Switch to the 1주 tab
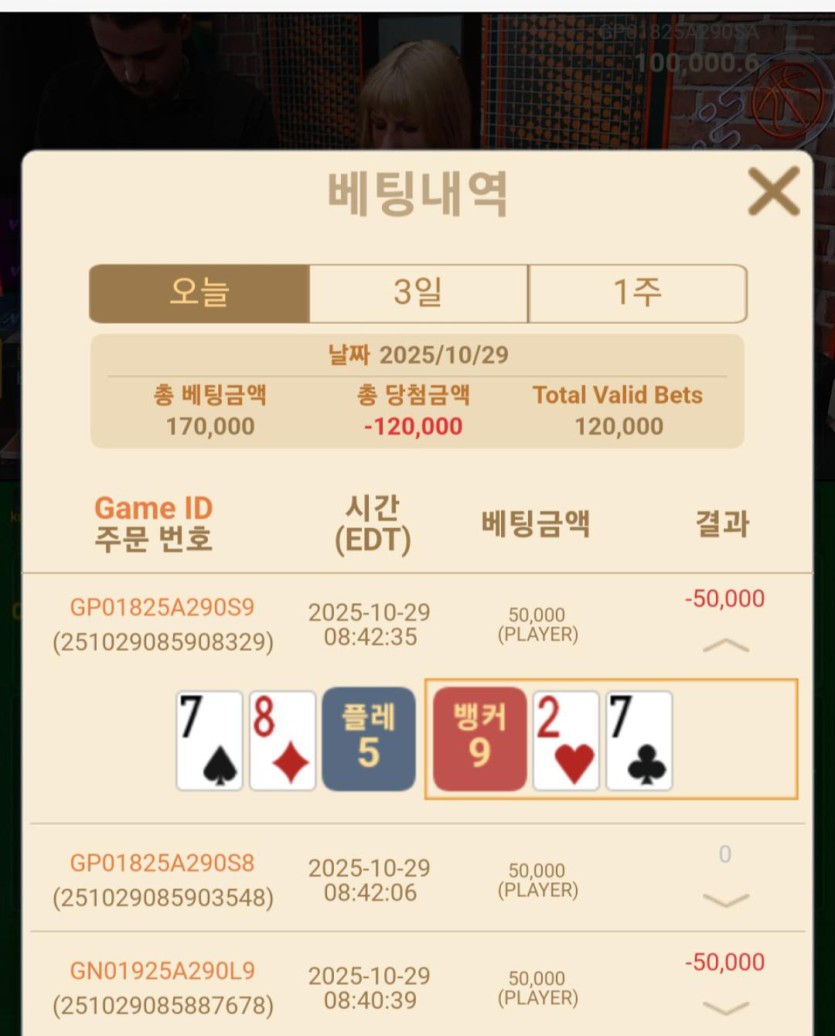Image resolution: width=835 pixels, height=1036 pixels. tap(637, 293)
